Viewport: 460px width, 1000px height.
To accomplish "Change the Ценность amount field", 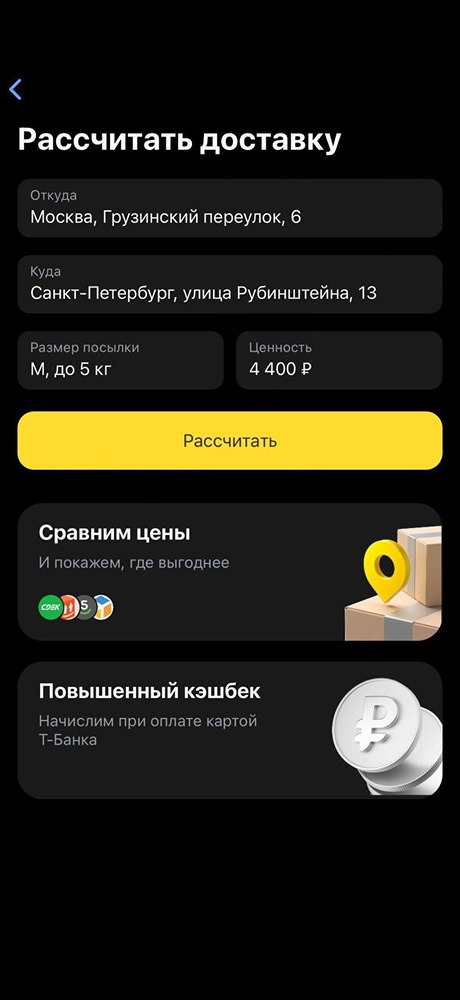I will (339, 360).
